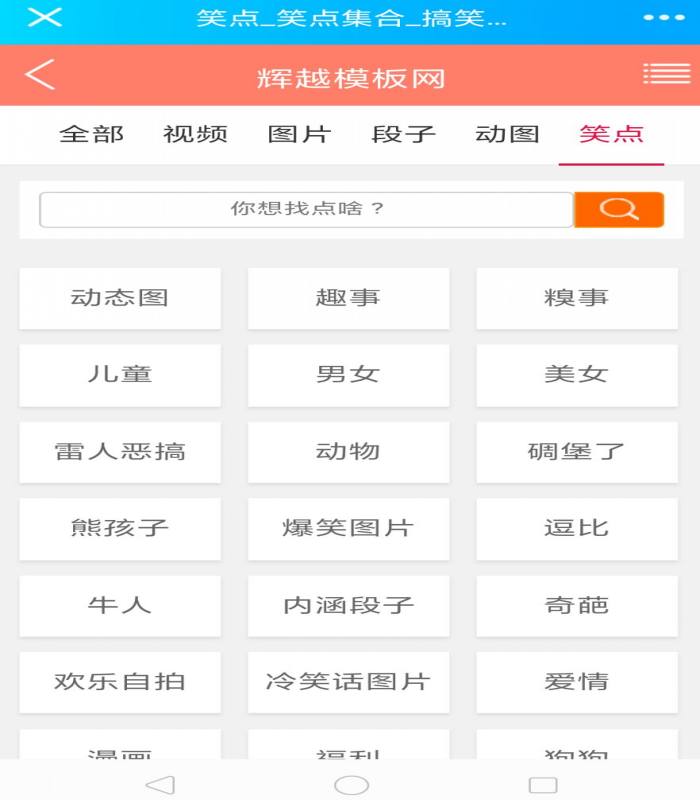Select the 爆笑图片 category
The height and width of the screenshot is (800, 700).
(x=348, y=528)
